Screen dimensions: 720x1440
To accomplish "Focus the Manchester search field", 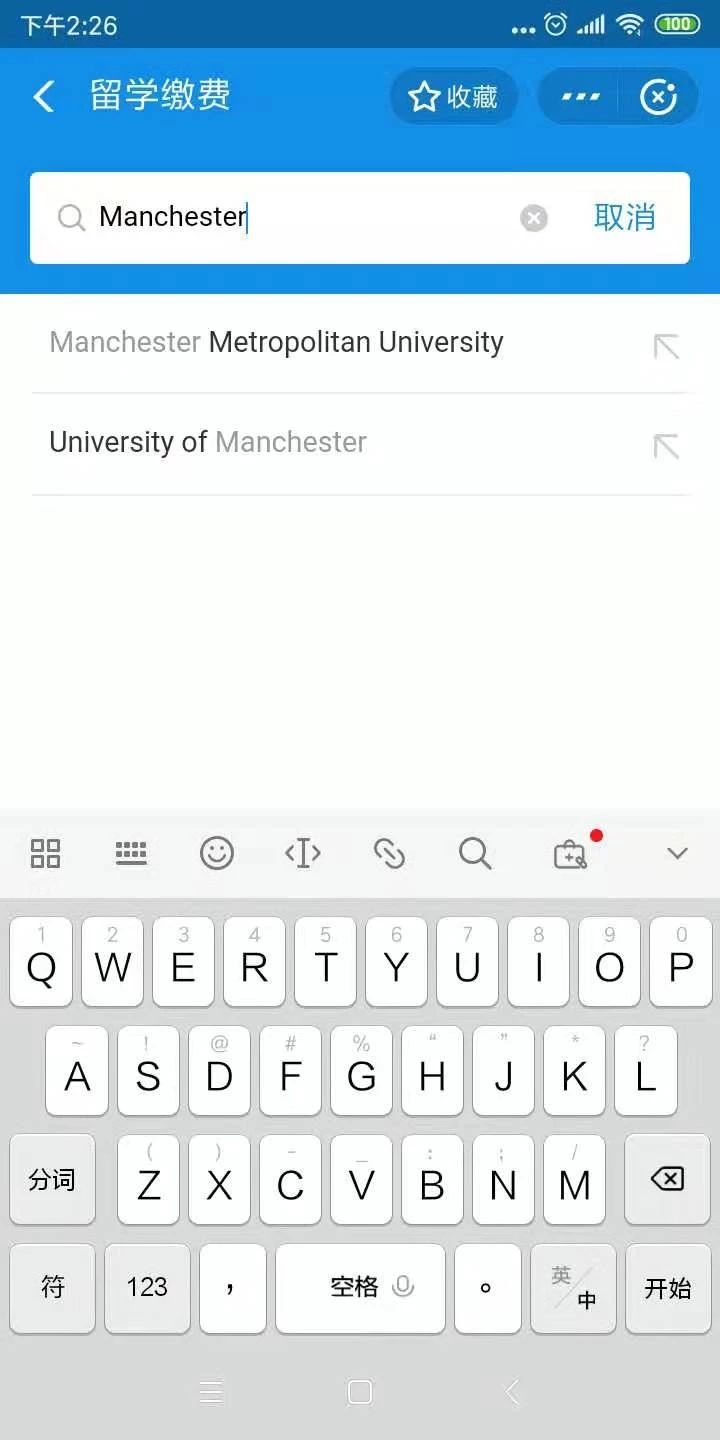I will (300, 217).
